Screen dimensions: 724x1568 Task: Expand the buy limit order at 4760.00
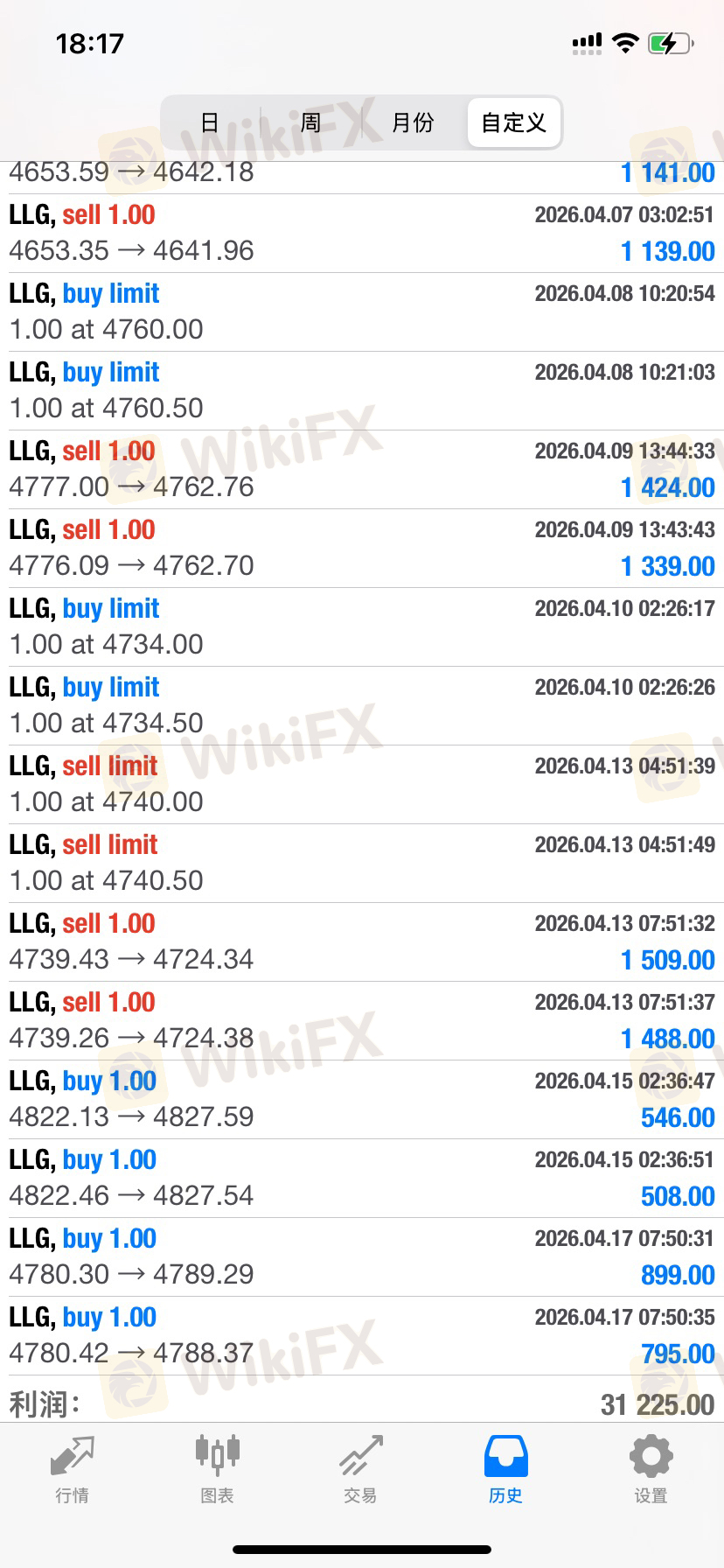362,312
